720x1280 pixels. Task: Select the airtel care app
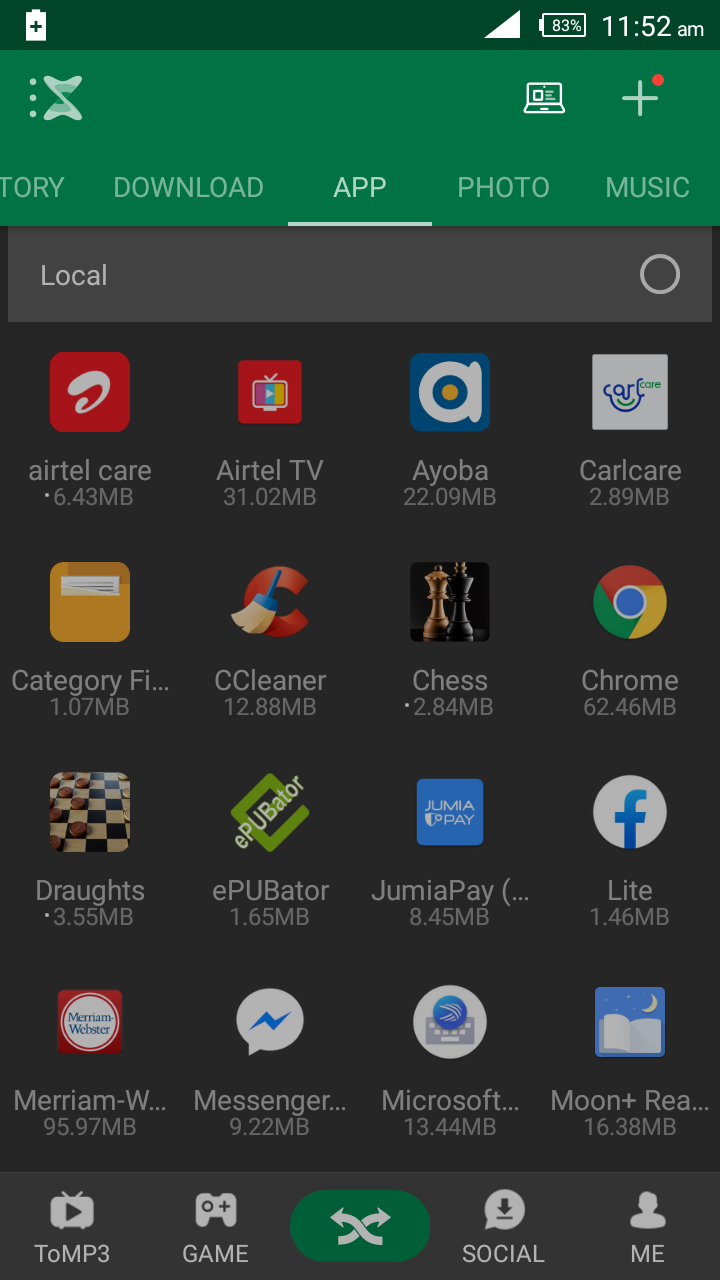(90, 392)
